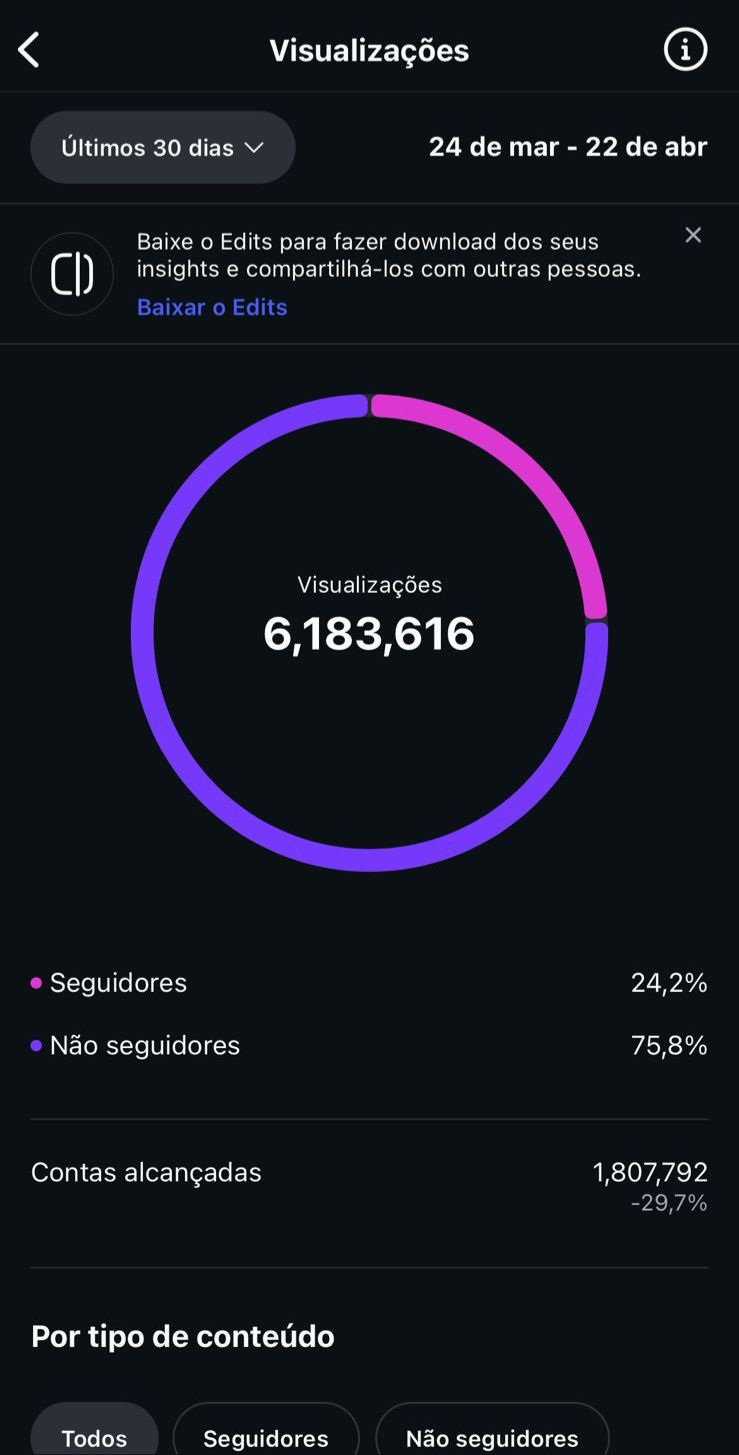Open the Últimos 30 dias period selector

click(162, 147)
